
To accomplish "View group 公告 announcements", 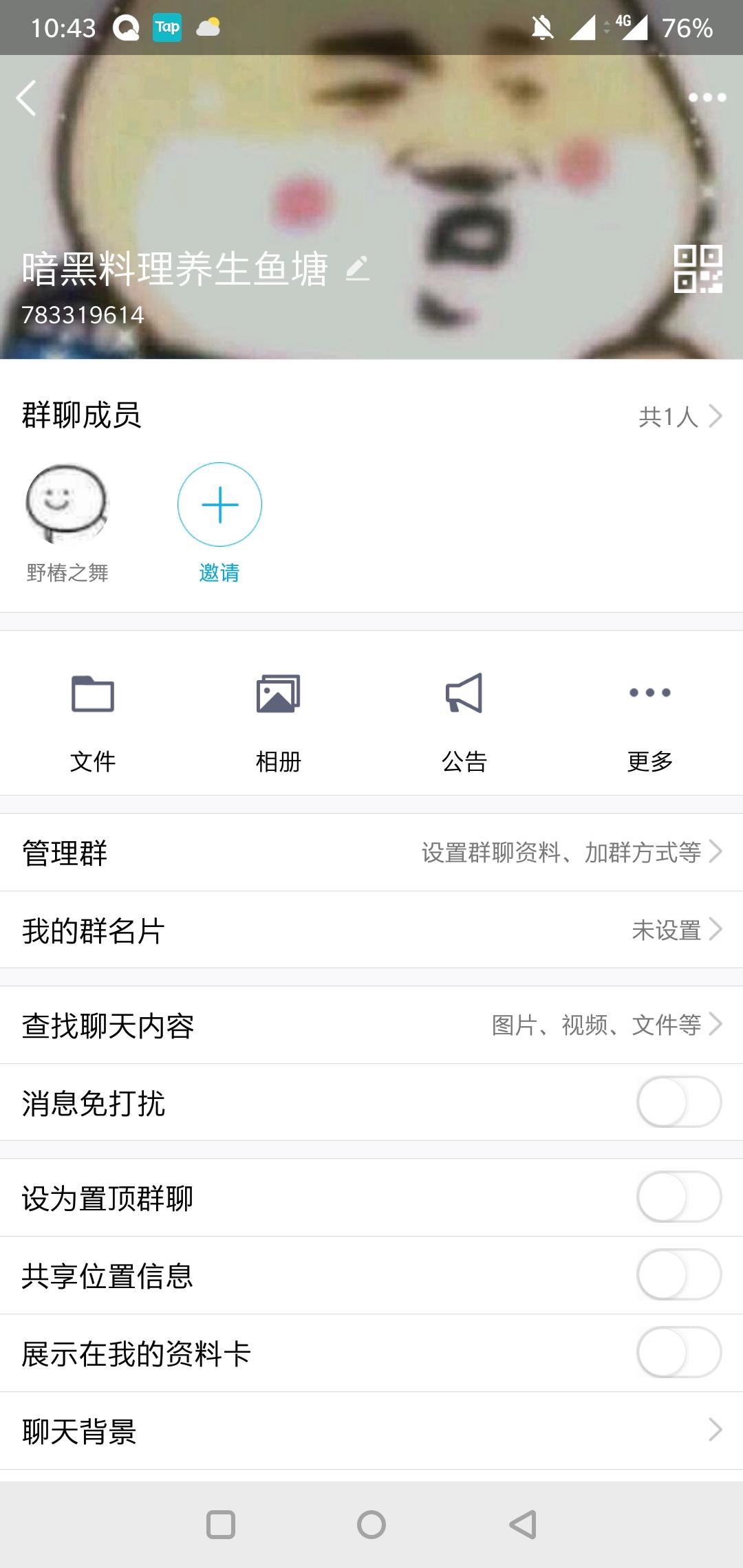I will (464, 722).
